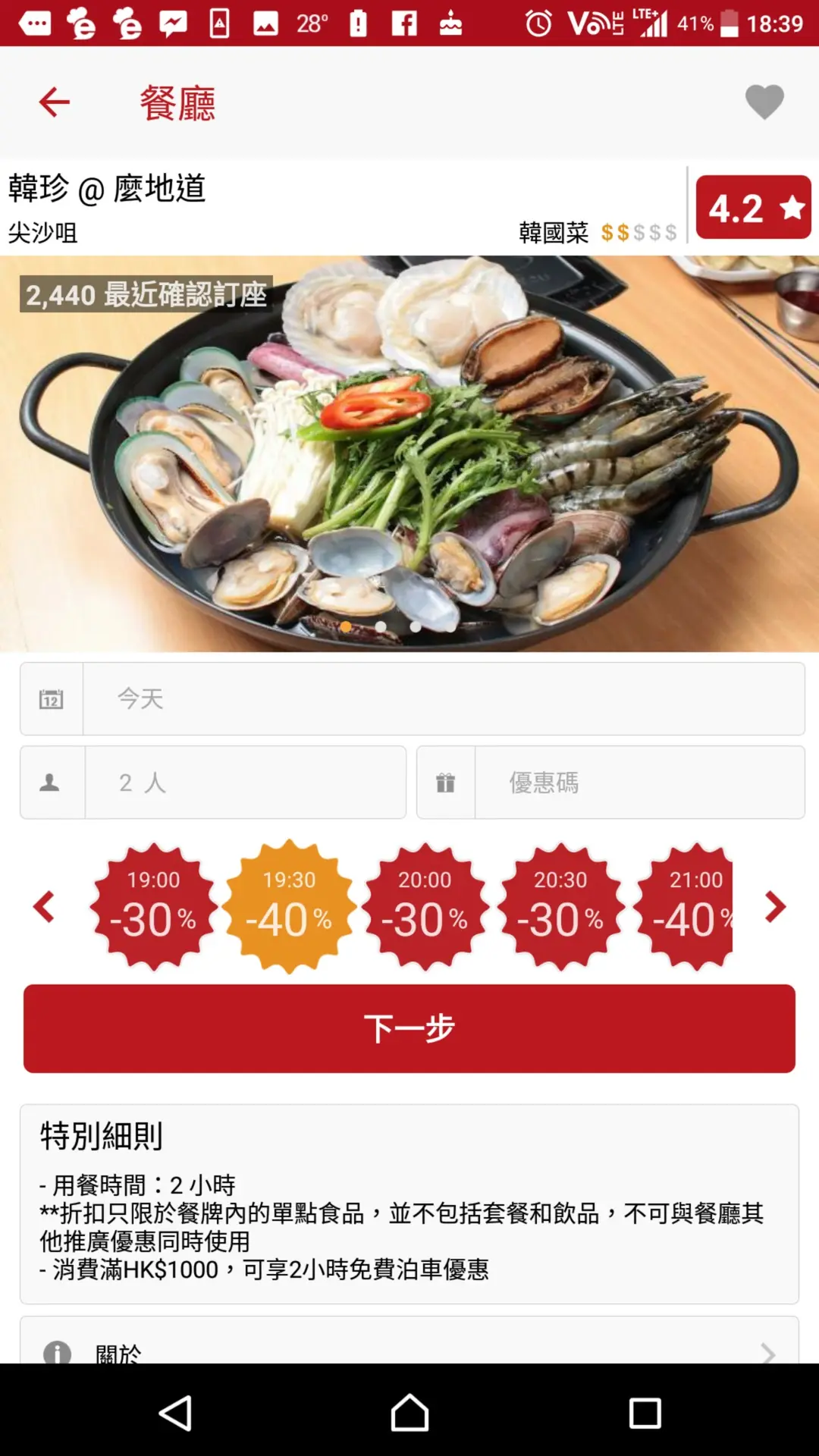The width and height of the screenshot is (819, 1456).
Task: Add restaurant to favorites with heart icon
Action: pyautogui.click(x=764, y=102)
